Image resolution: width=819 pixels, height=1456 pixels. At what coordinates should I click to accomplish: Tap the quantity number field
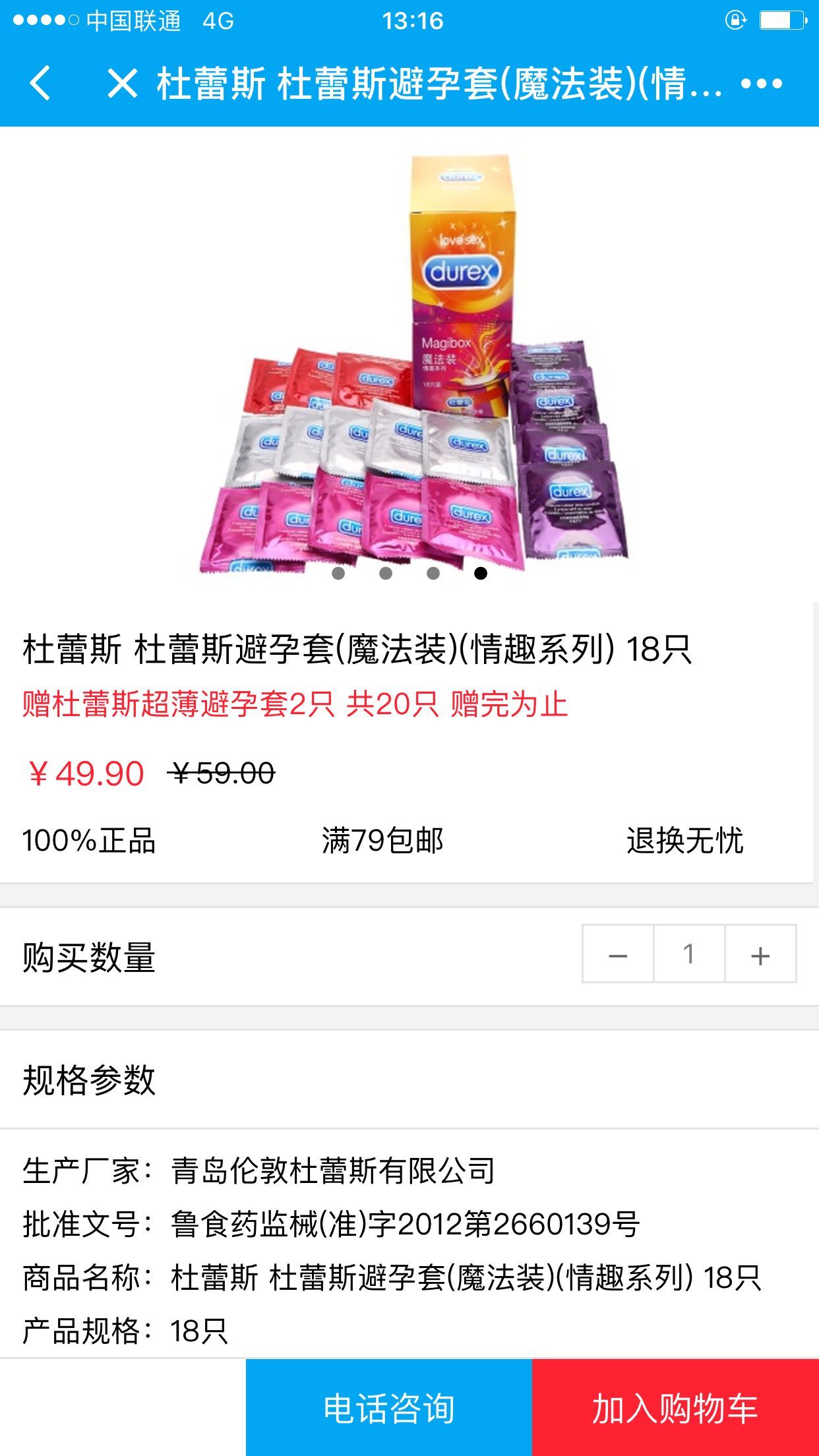click(x=689, y=954)
